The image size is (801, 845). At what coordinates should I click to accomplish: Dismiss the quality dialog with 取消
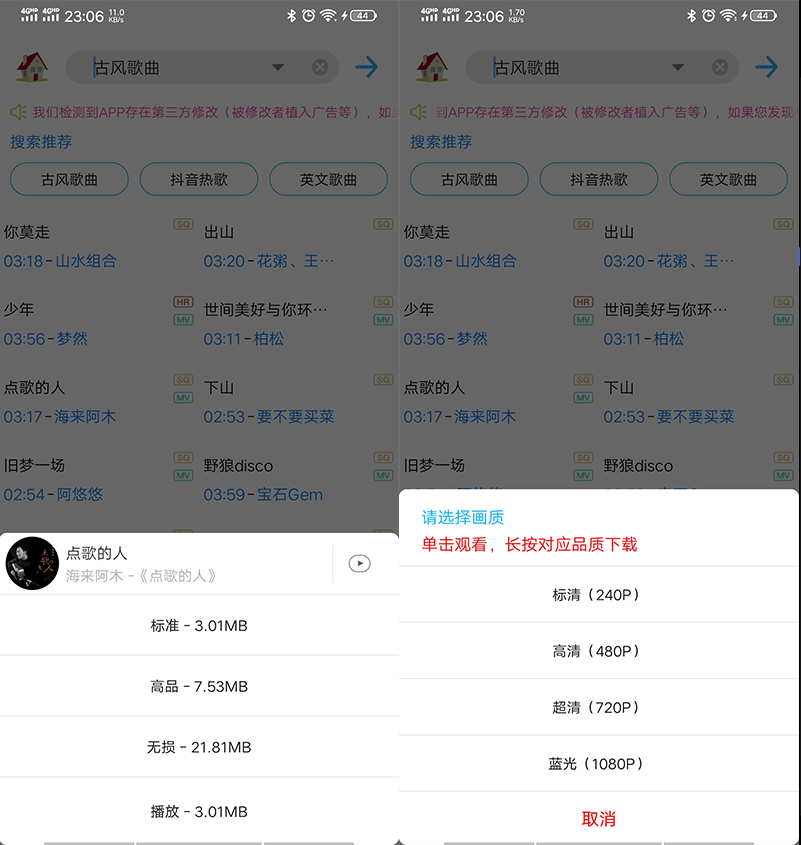point(598,819)
